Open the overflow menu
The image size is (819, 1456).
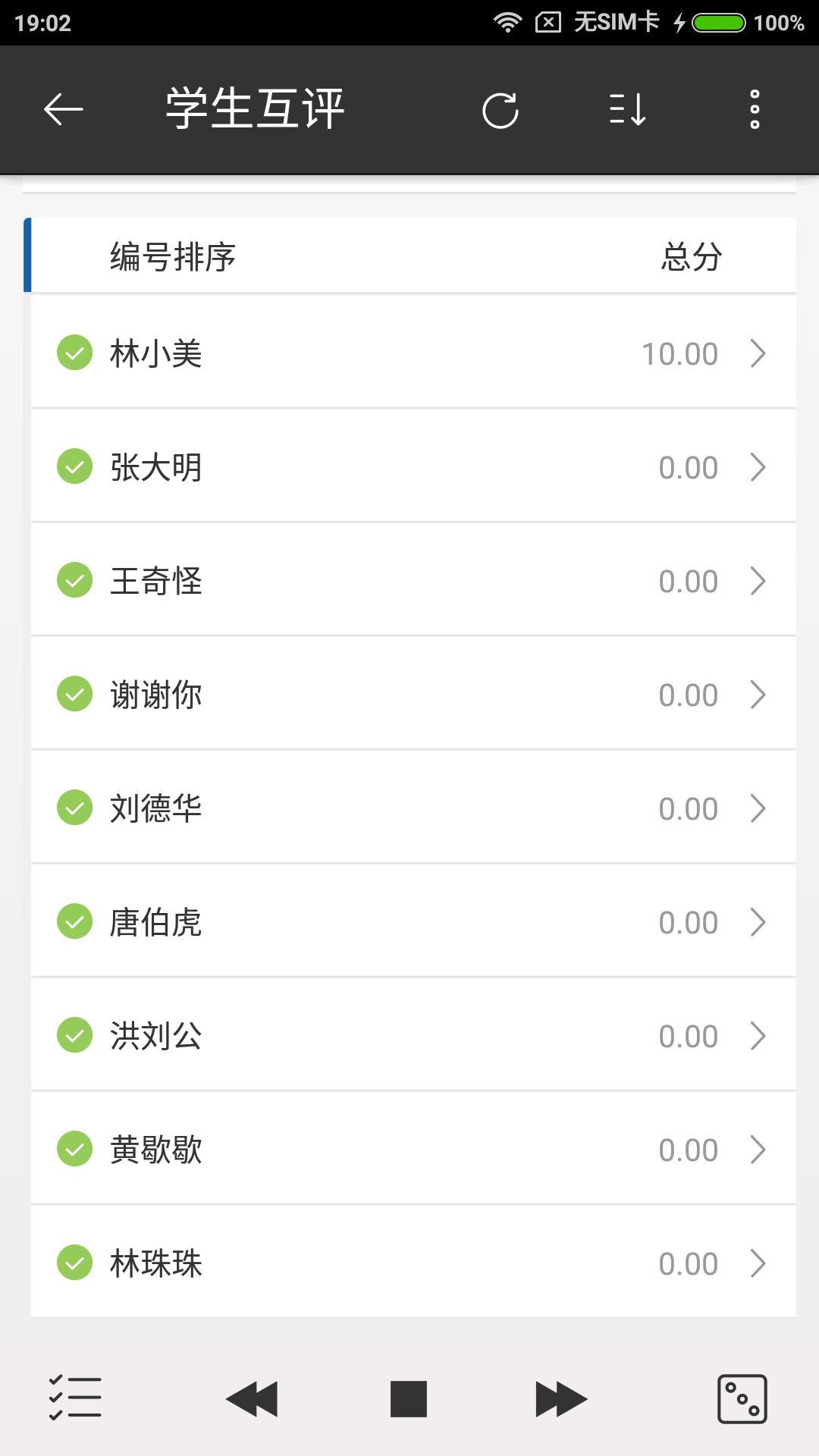(x=755, y=110)
